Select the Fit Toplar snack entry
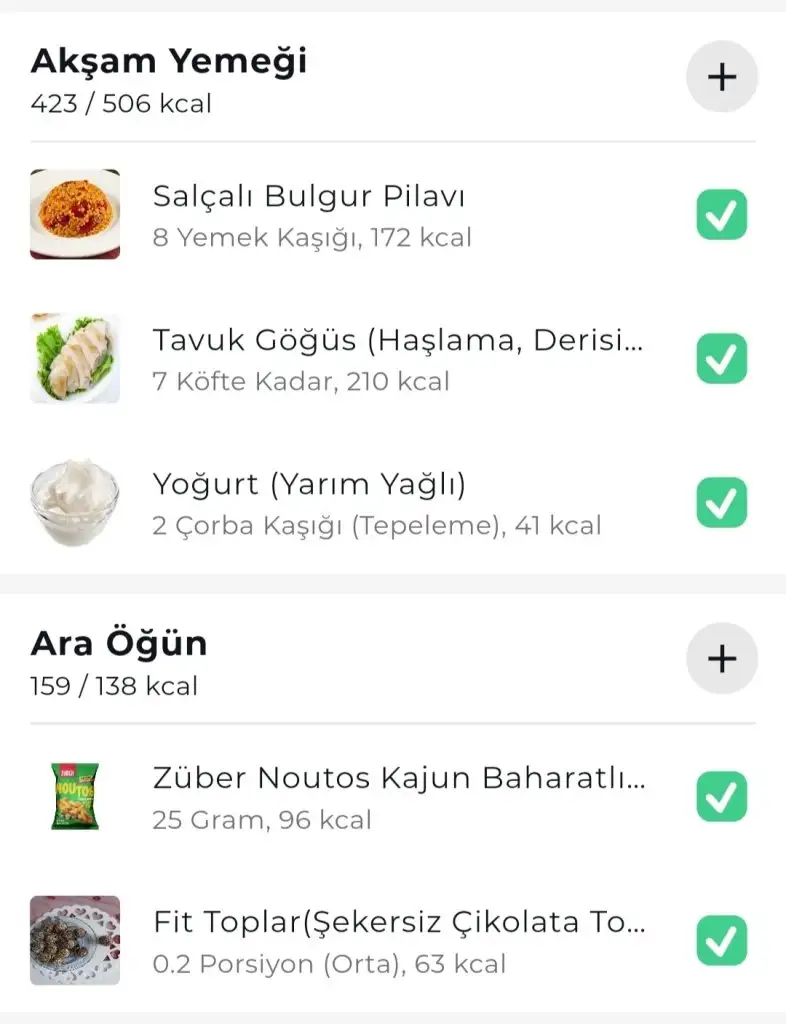Image resolution: width=786 pixels, height=1024 pixels. [x=397, y=940]
